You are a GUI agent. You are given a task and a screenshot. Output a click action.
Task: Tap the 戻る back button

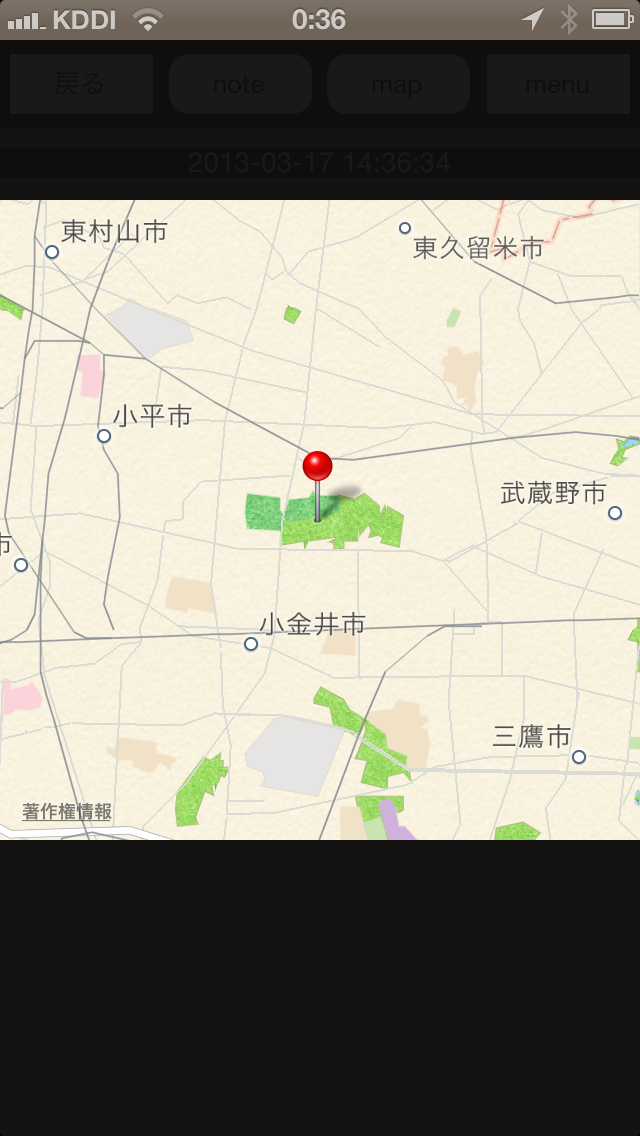pyautogui.click(x=81, y=84)
